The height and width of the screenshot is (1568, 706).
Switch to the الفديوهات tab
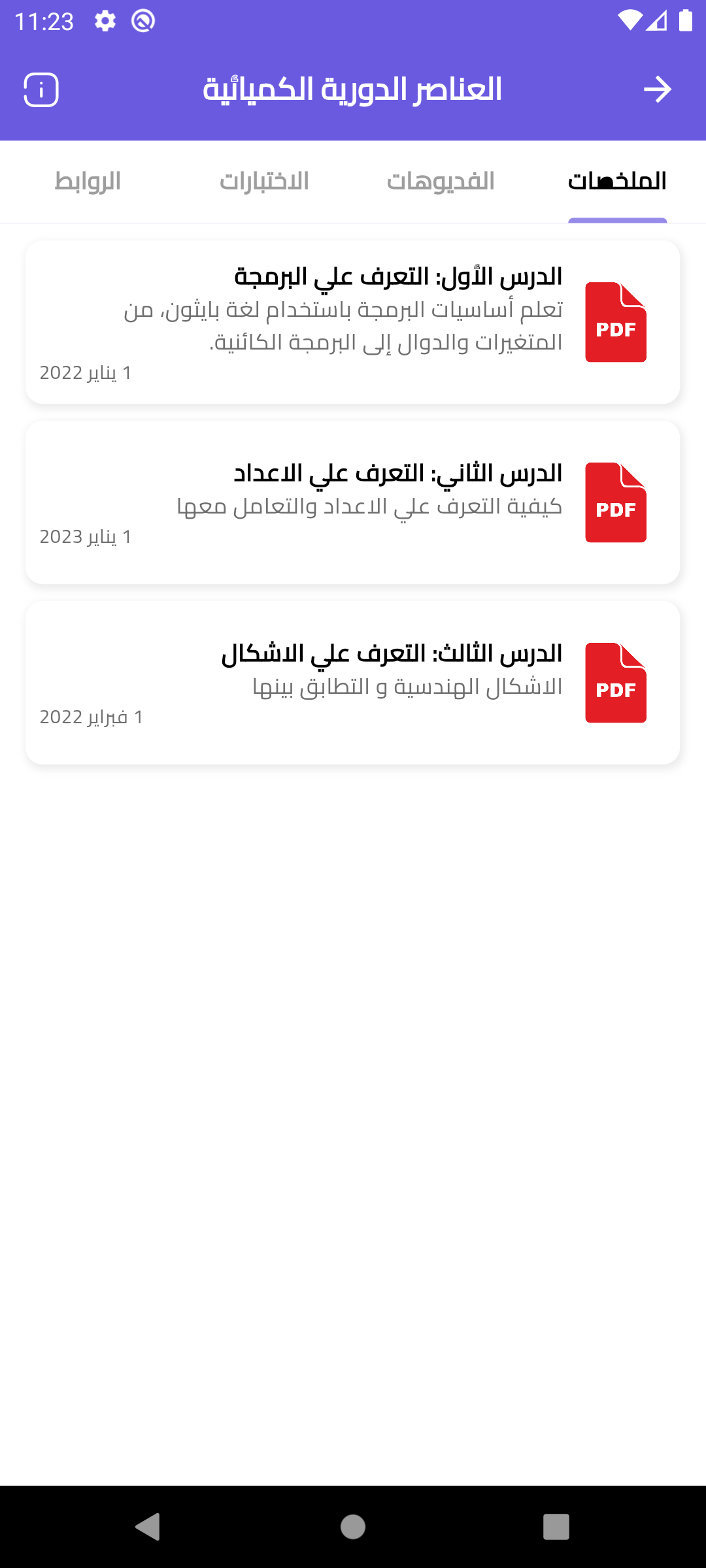coord(441,182)
